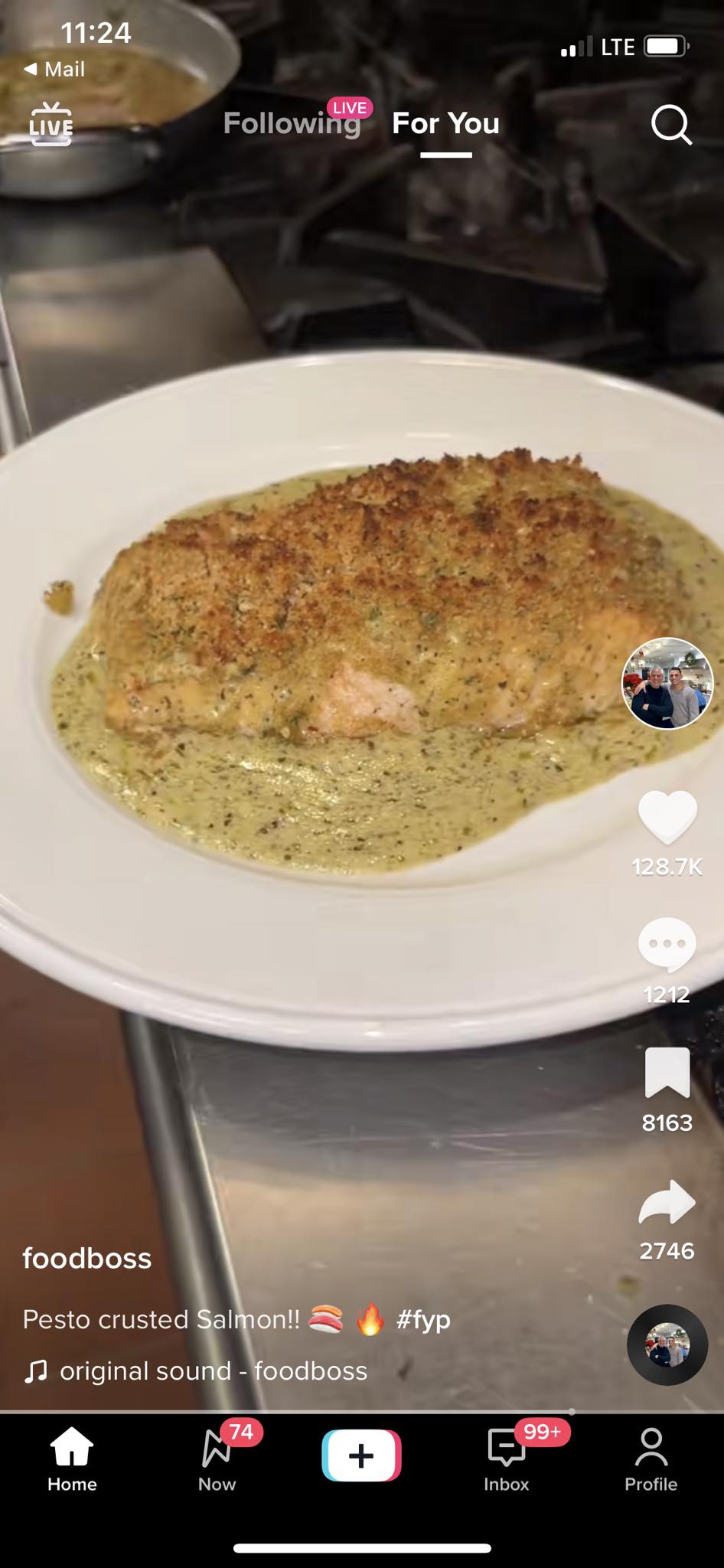Switch to the Following tab

click(292, 123)
